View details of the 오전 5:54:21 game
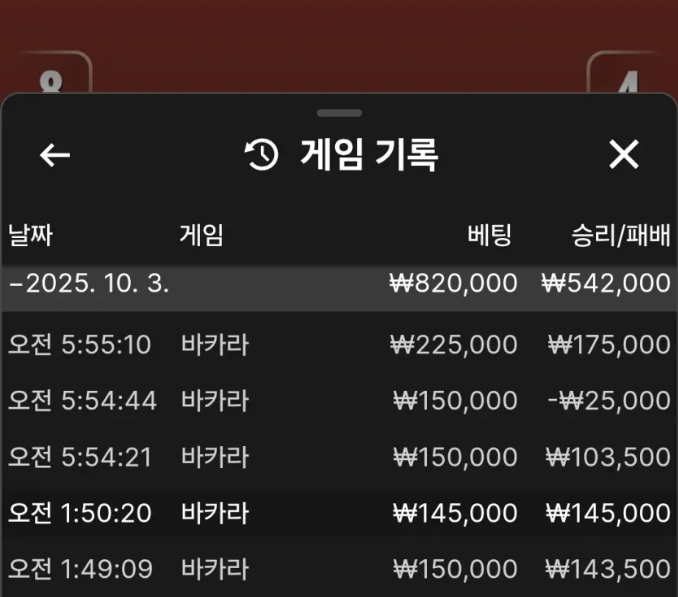678x597 pixels. point(338,457)
